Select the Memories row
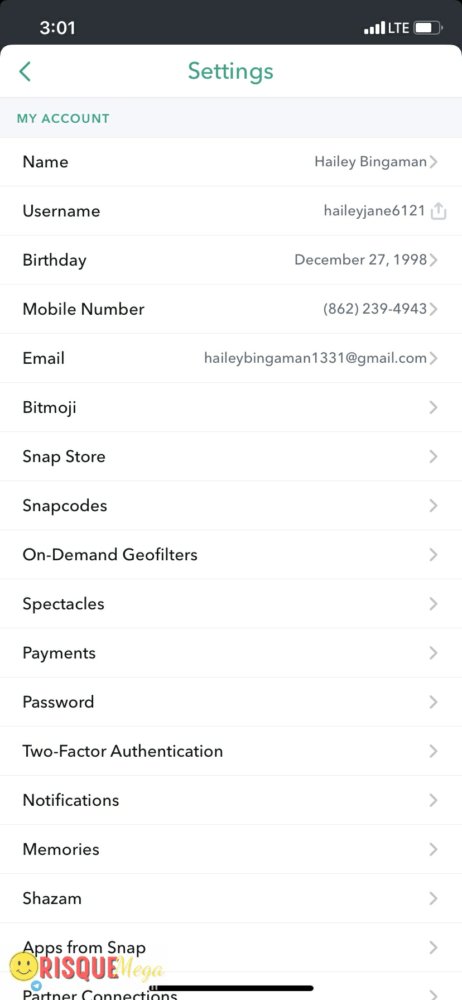Image resolution: width=462 pixels, height=1000 pixels. [231, 849]
